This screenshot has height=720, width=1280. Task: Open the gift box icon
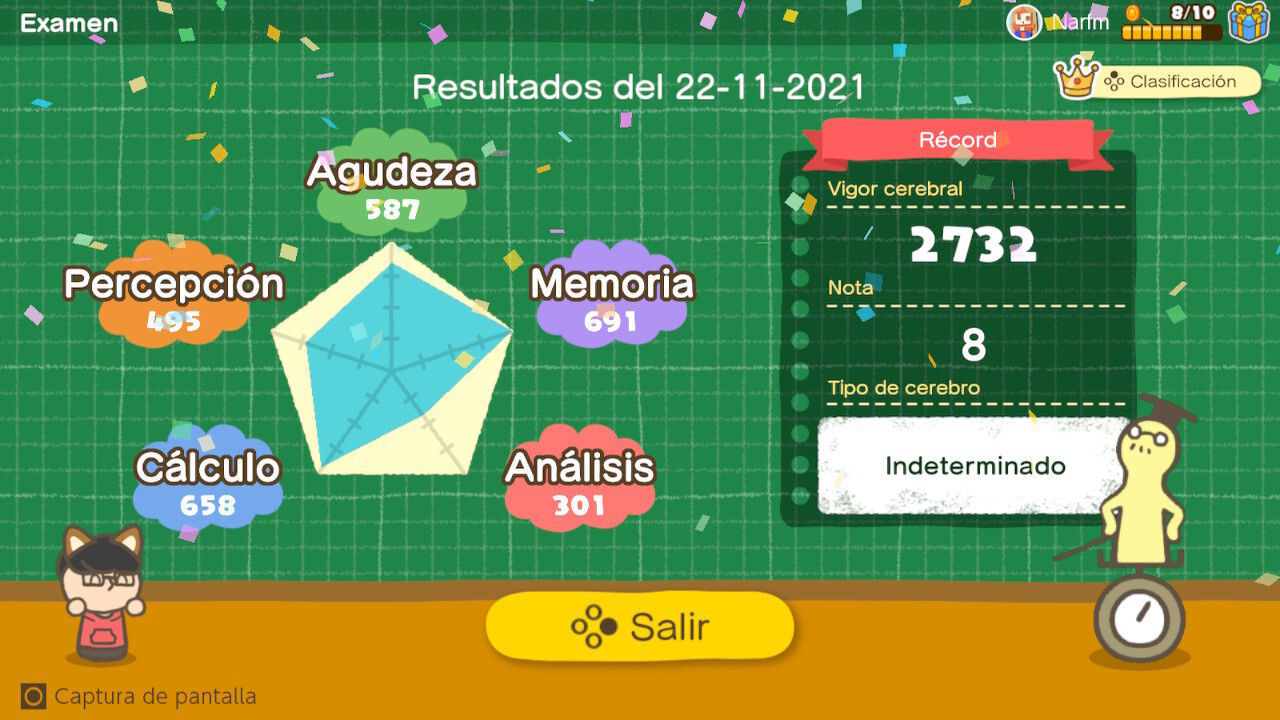pos(1248,22)
